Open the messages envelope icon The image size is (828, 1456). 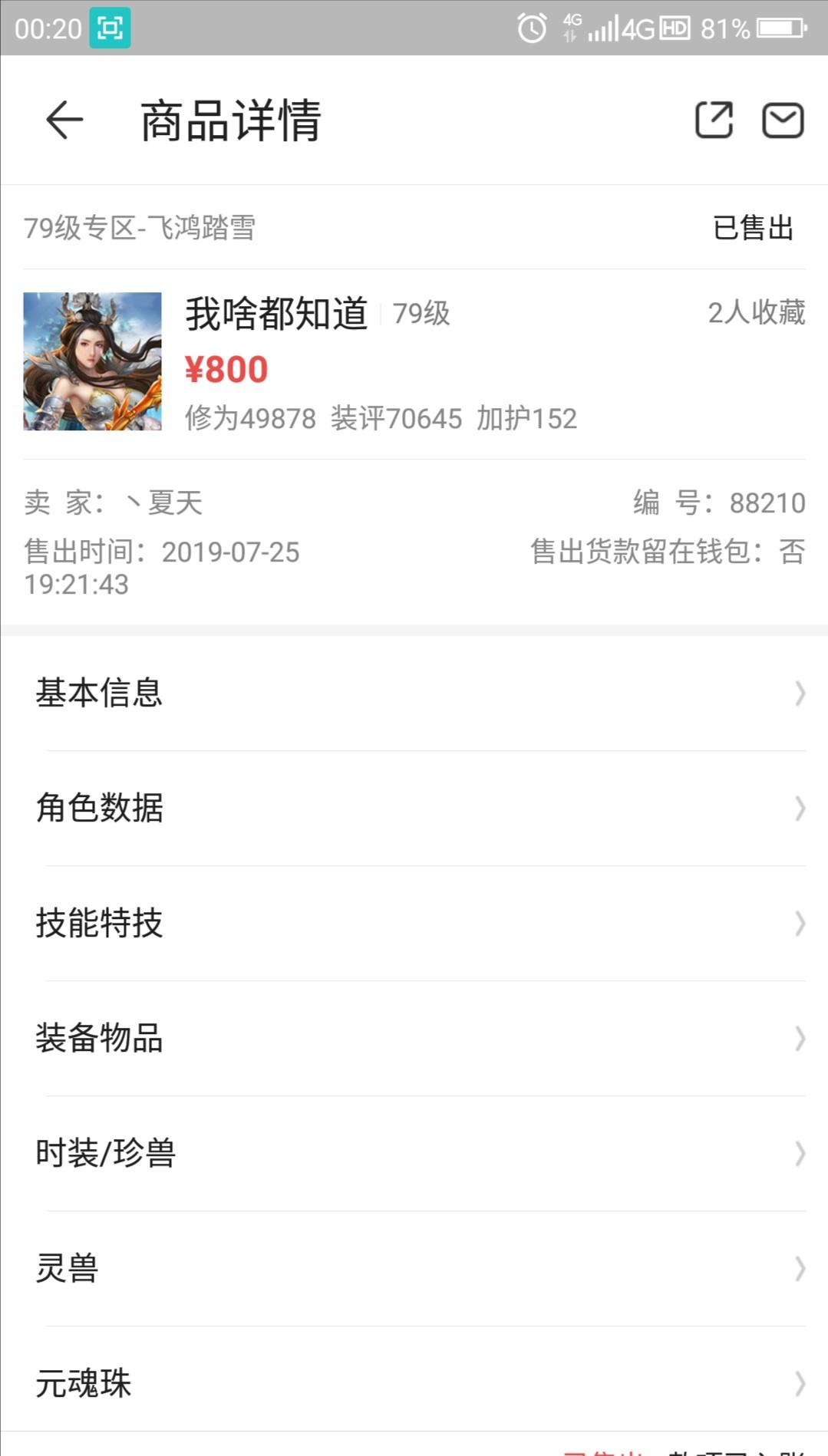point(782,120)
